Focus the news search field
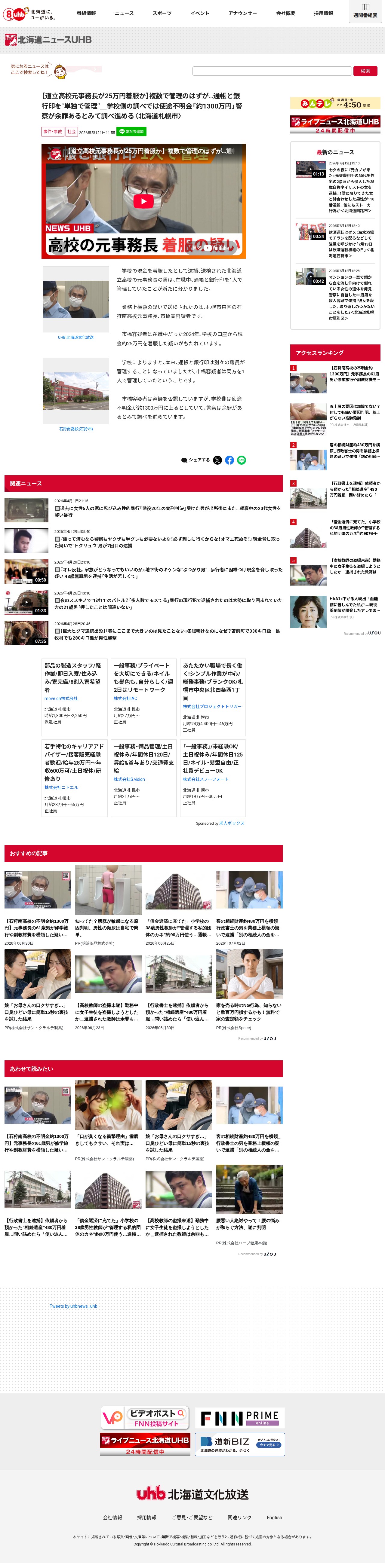This screenshot has height=1568, width=385. [x=272, y=71]
